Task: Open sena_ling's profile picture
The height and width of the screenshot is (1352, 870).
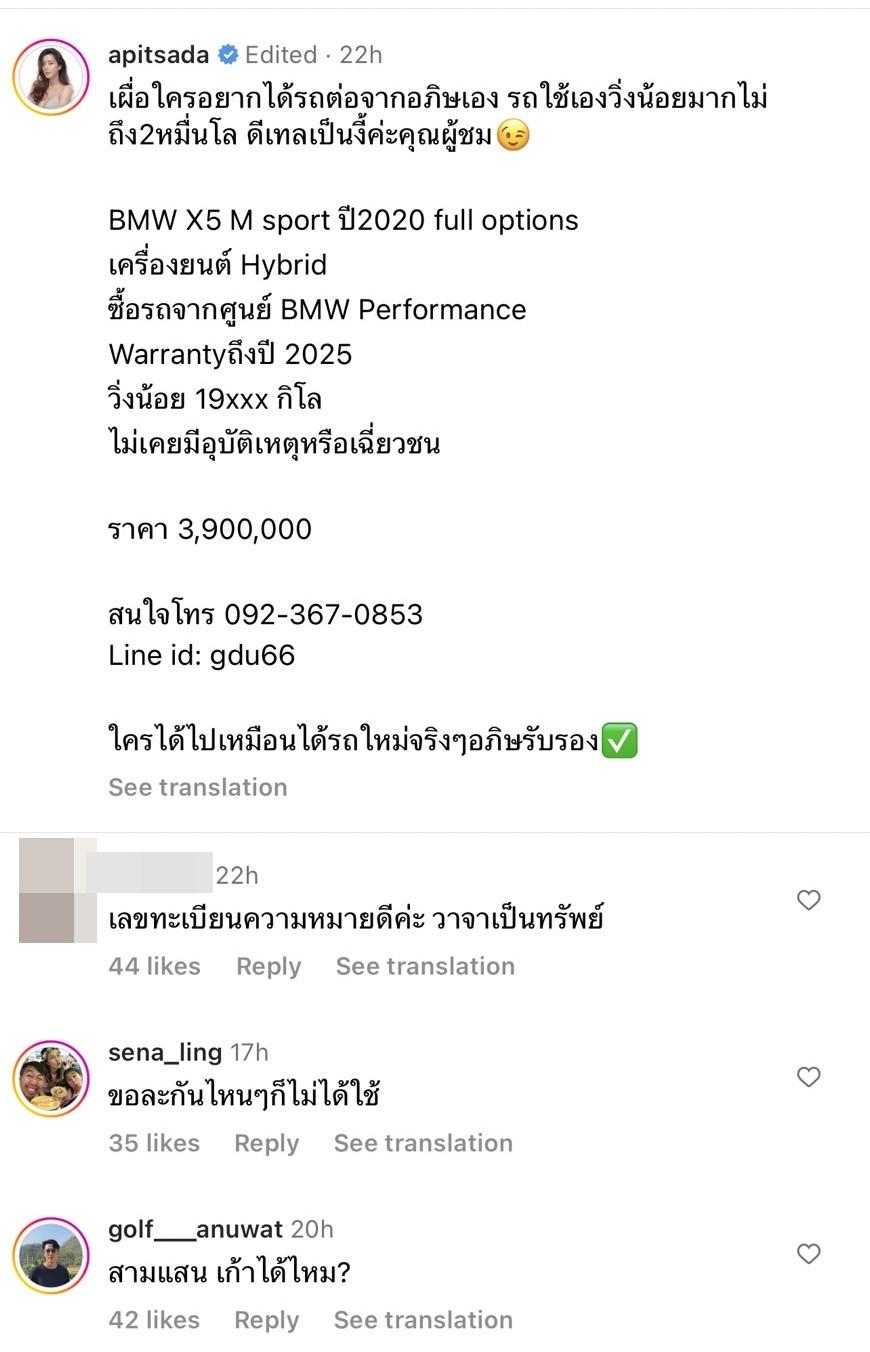Action: pyautogui.click(x=51, y=1078)
